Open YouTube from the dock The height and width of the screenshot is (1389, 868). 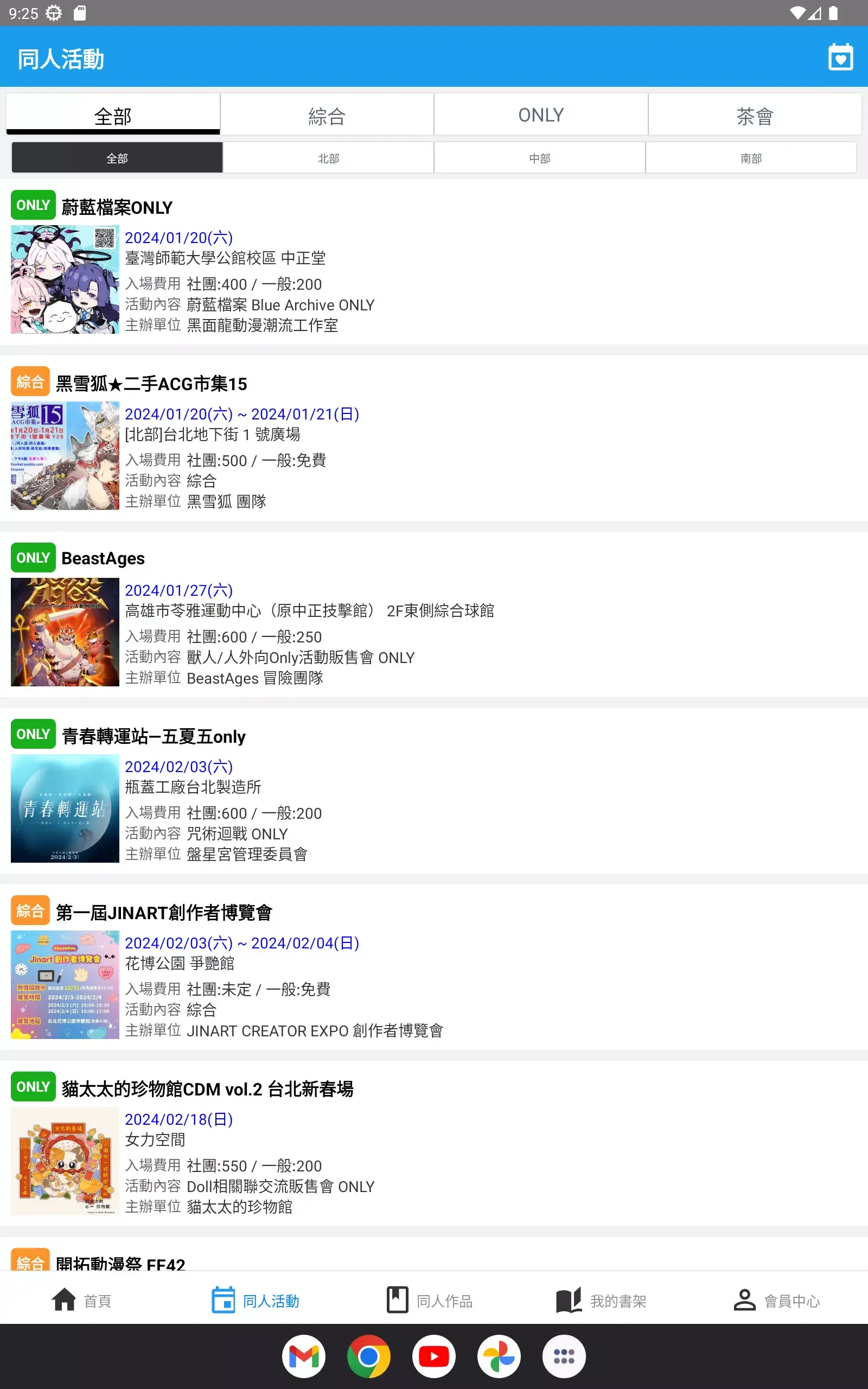point(435,1356)
